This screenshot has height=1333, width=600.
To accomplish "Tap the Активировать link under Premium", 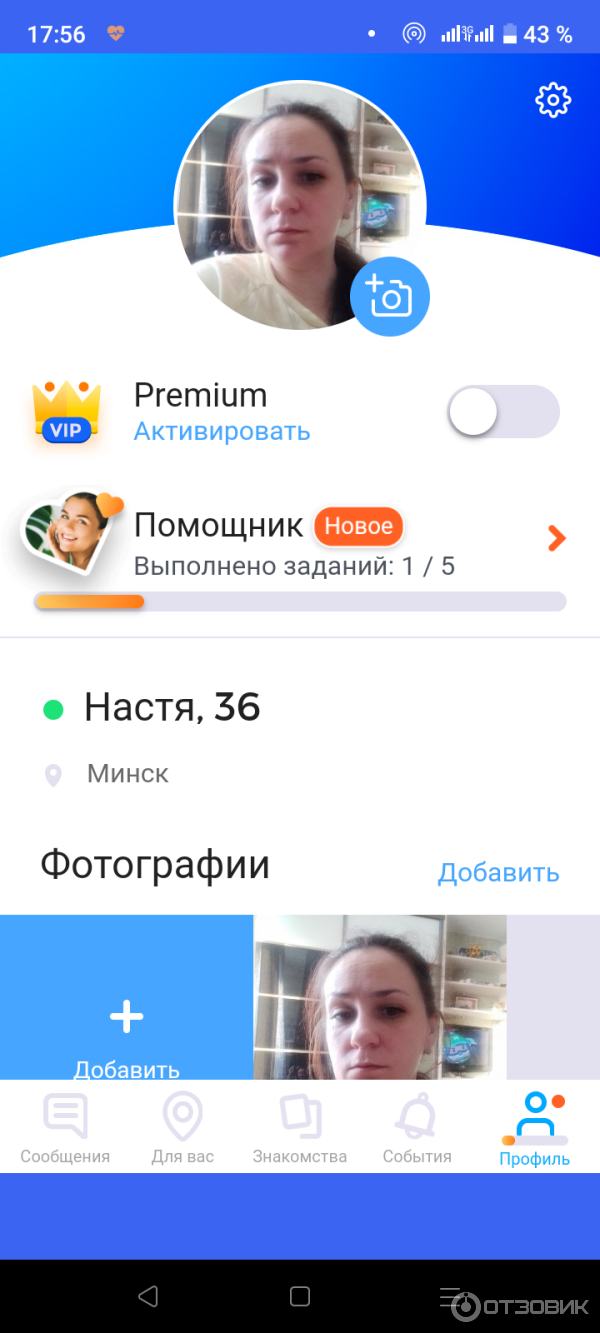I will 222,432.
